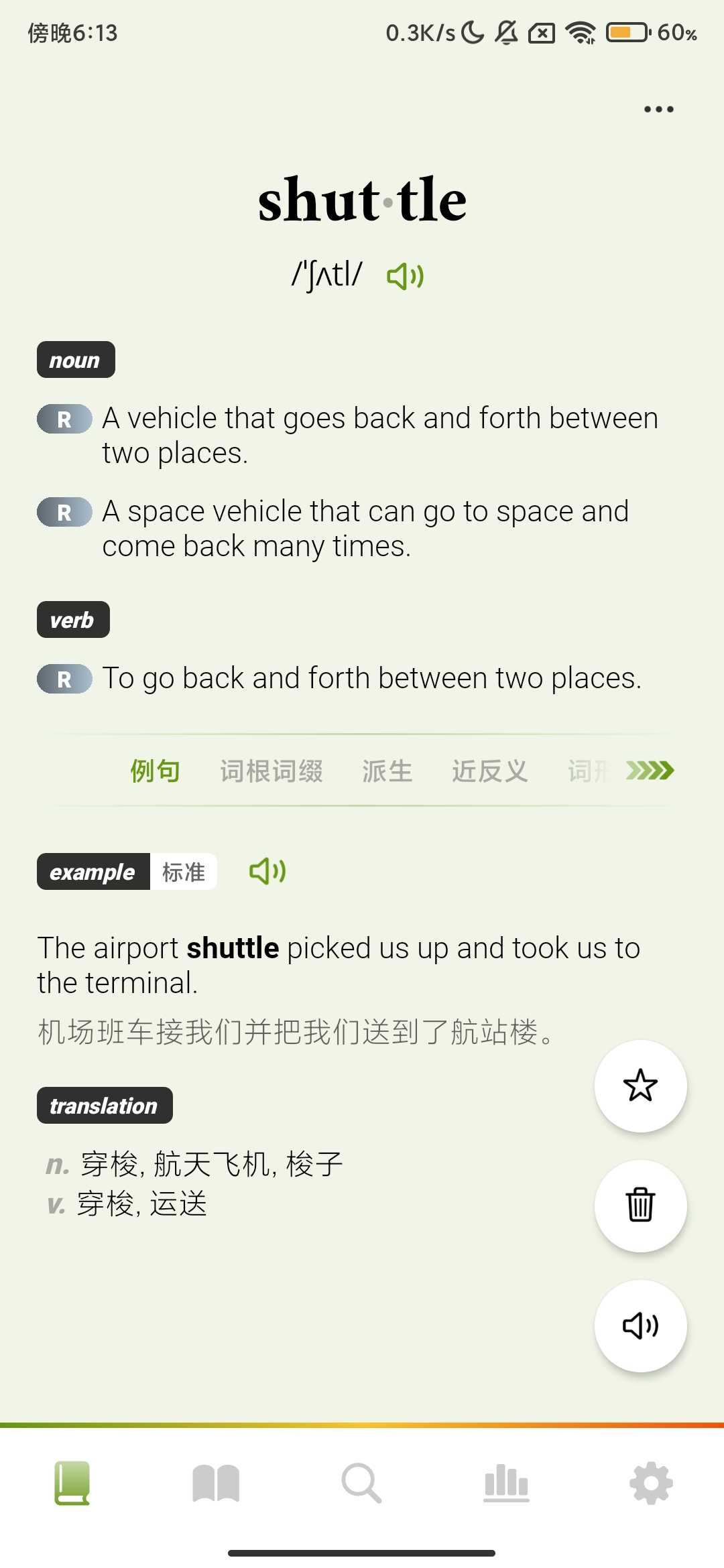Select the 例句 tab
Screen dimensions: 724x1568
click(155, 771)
